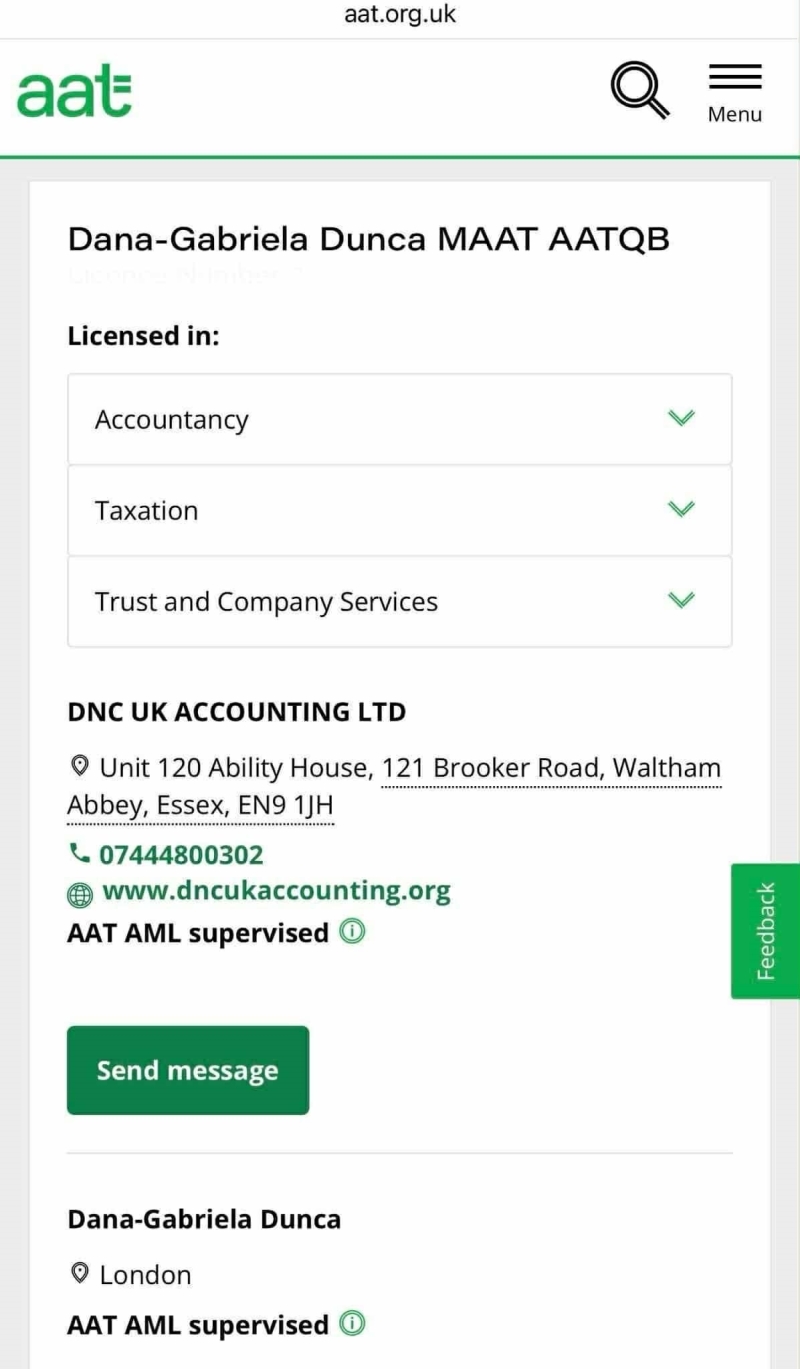Tap the aat.org.uk address bar
The height and width of the screenshot is (1369, 800).
point(400,16)
